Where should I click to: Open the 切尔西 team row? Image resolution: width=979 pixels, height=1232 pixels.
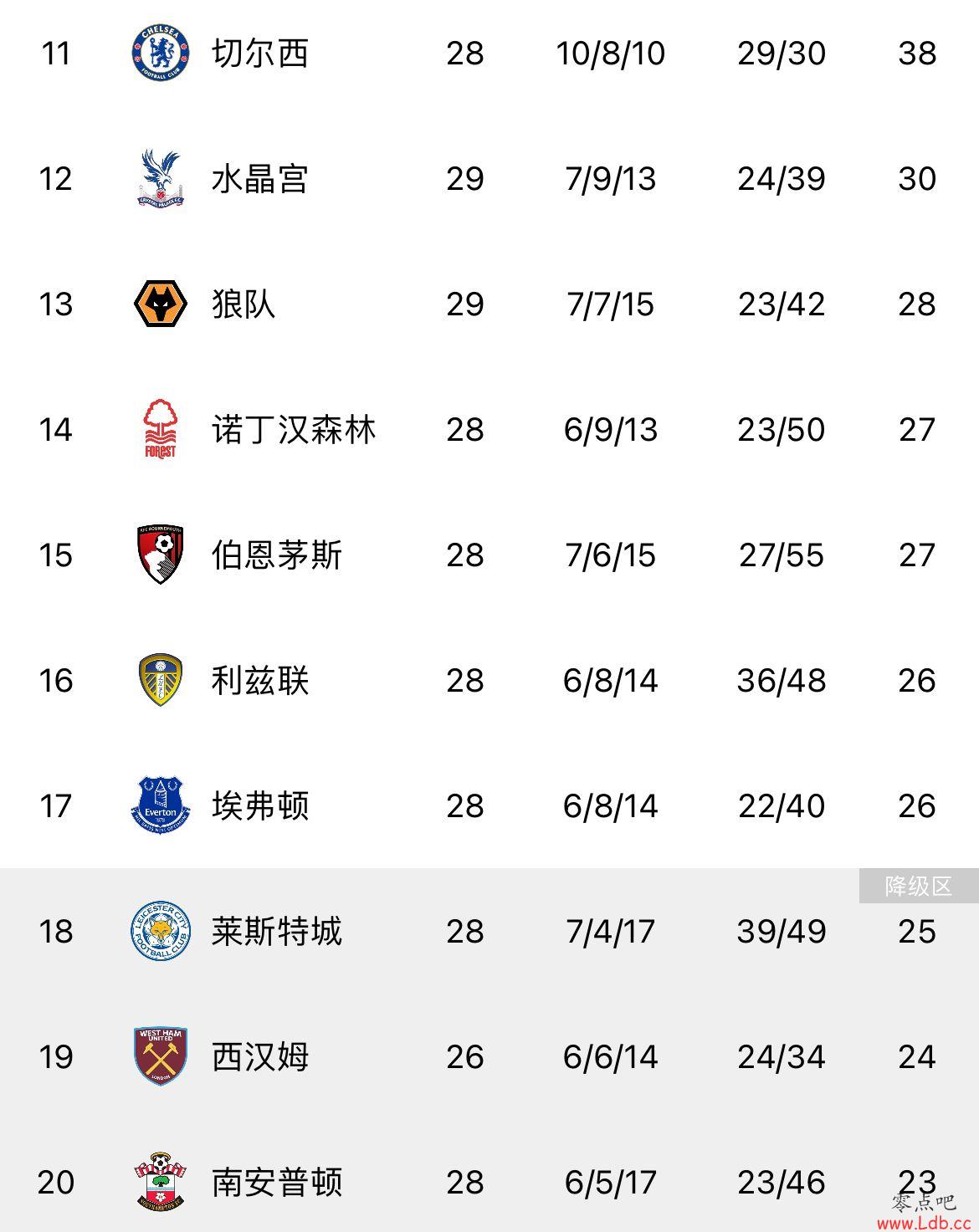tap(260, 54)
